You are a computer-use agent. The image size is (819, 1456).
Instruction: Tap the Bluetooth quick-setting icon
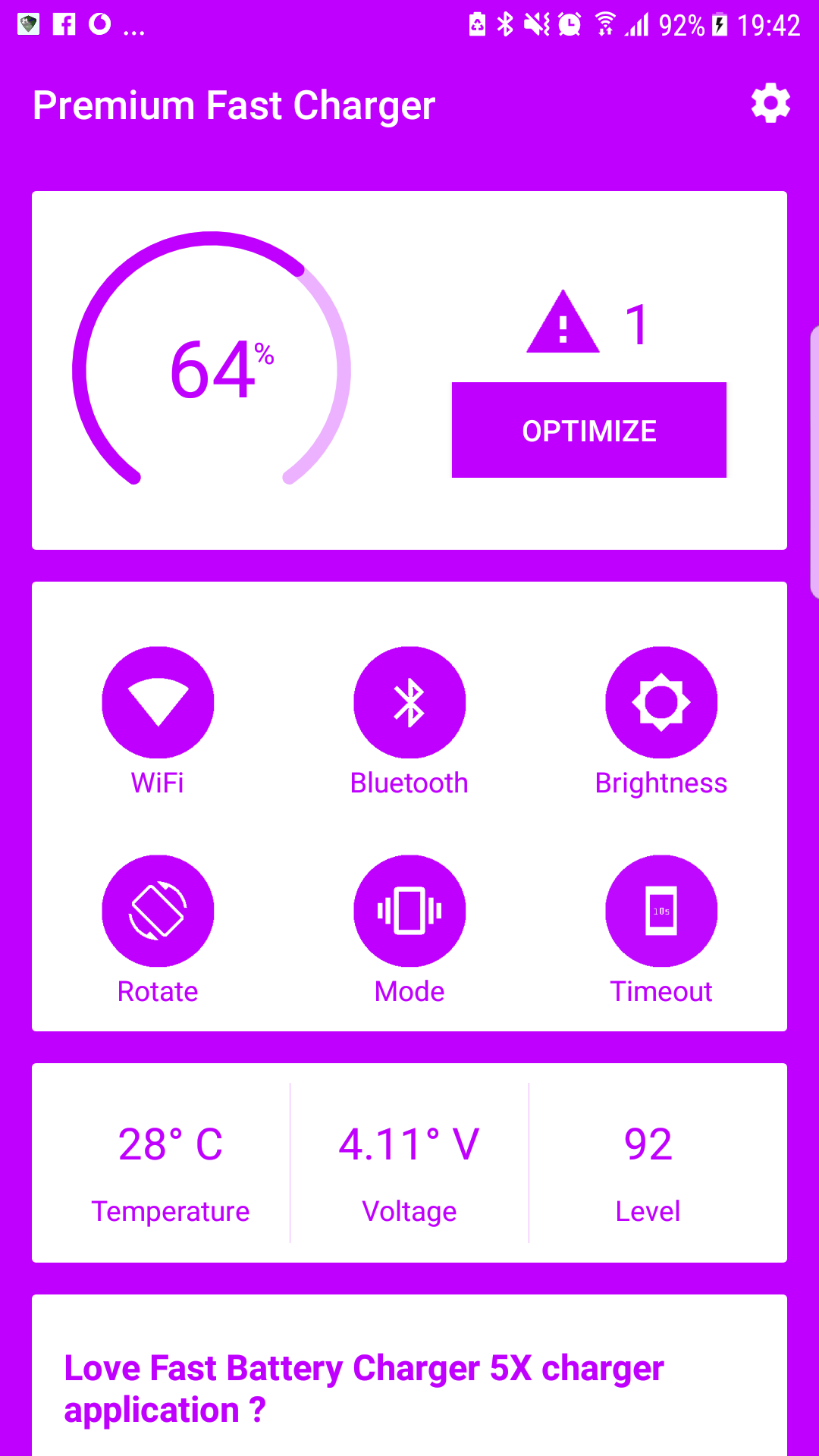click(x=409, y=702)
